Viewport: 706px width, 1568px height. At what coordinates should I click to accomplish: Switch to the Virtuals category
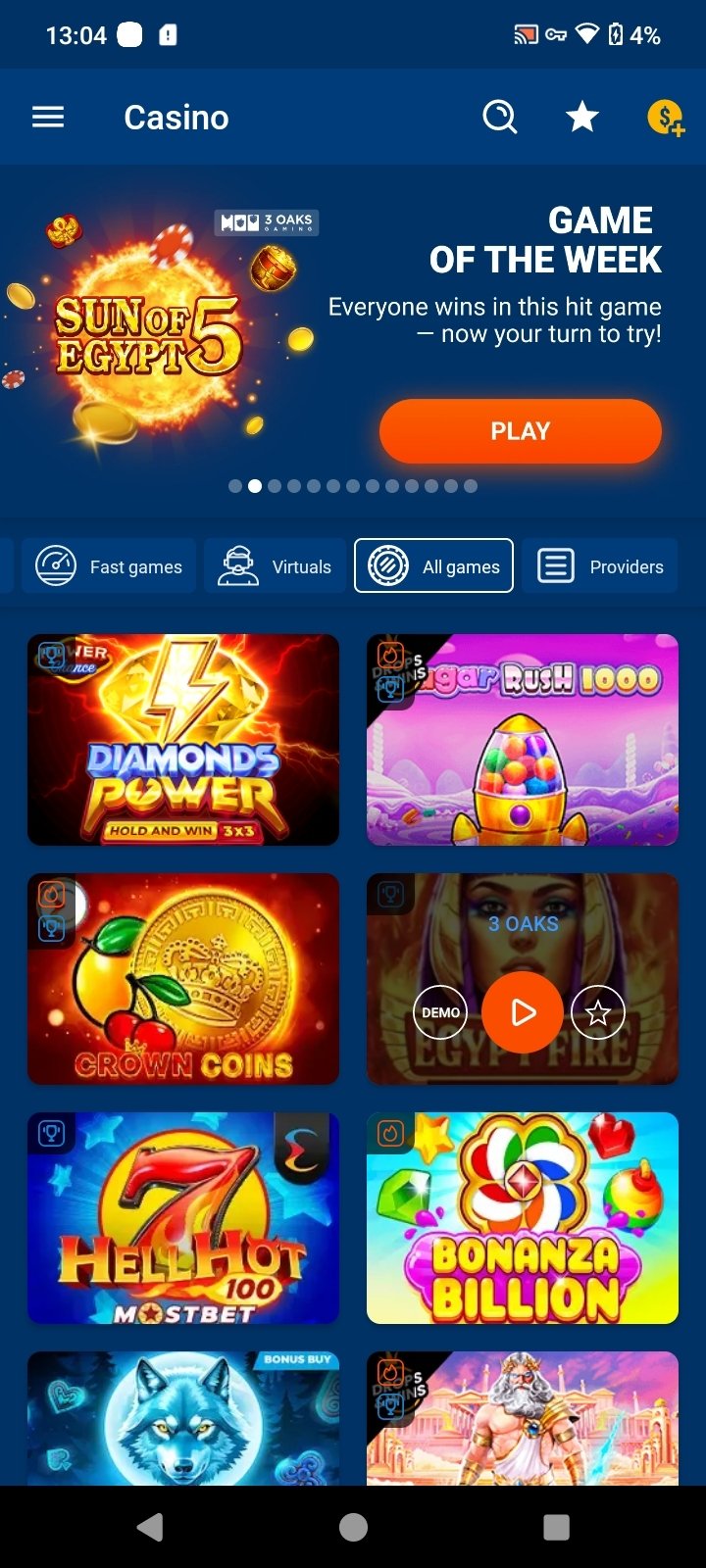[275, 566]
